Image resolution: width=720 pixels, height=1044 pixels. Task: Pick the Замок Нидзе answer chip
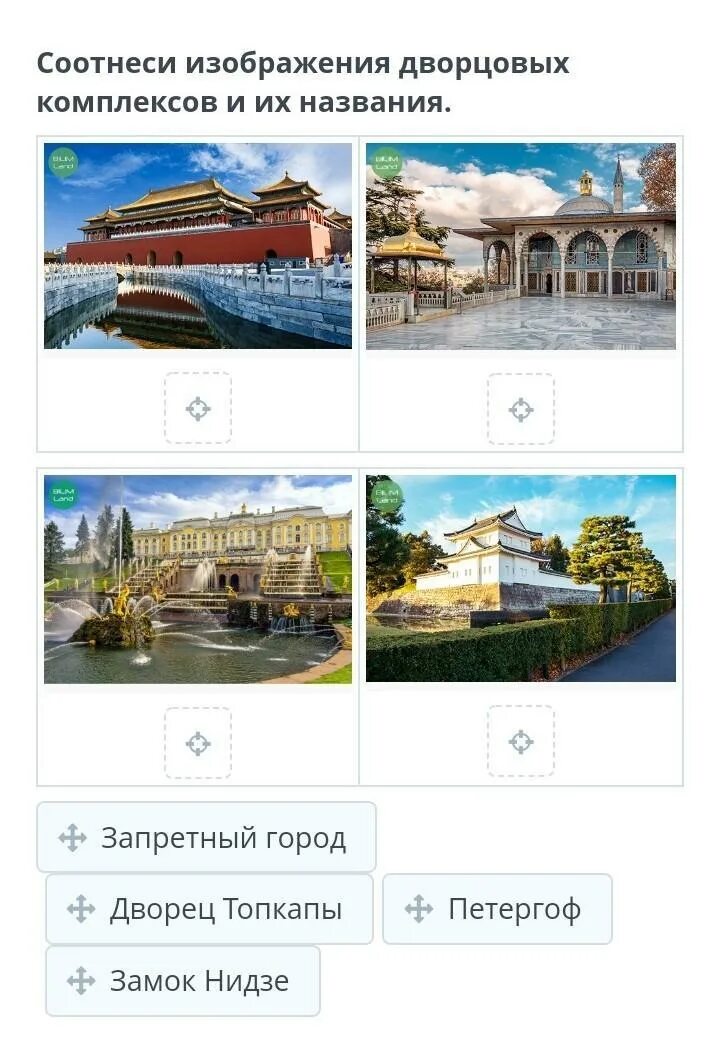click(x=183, y=981)
